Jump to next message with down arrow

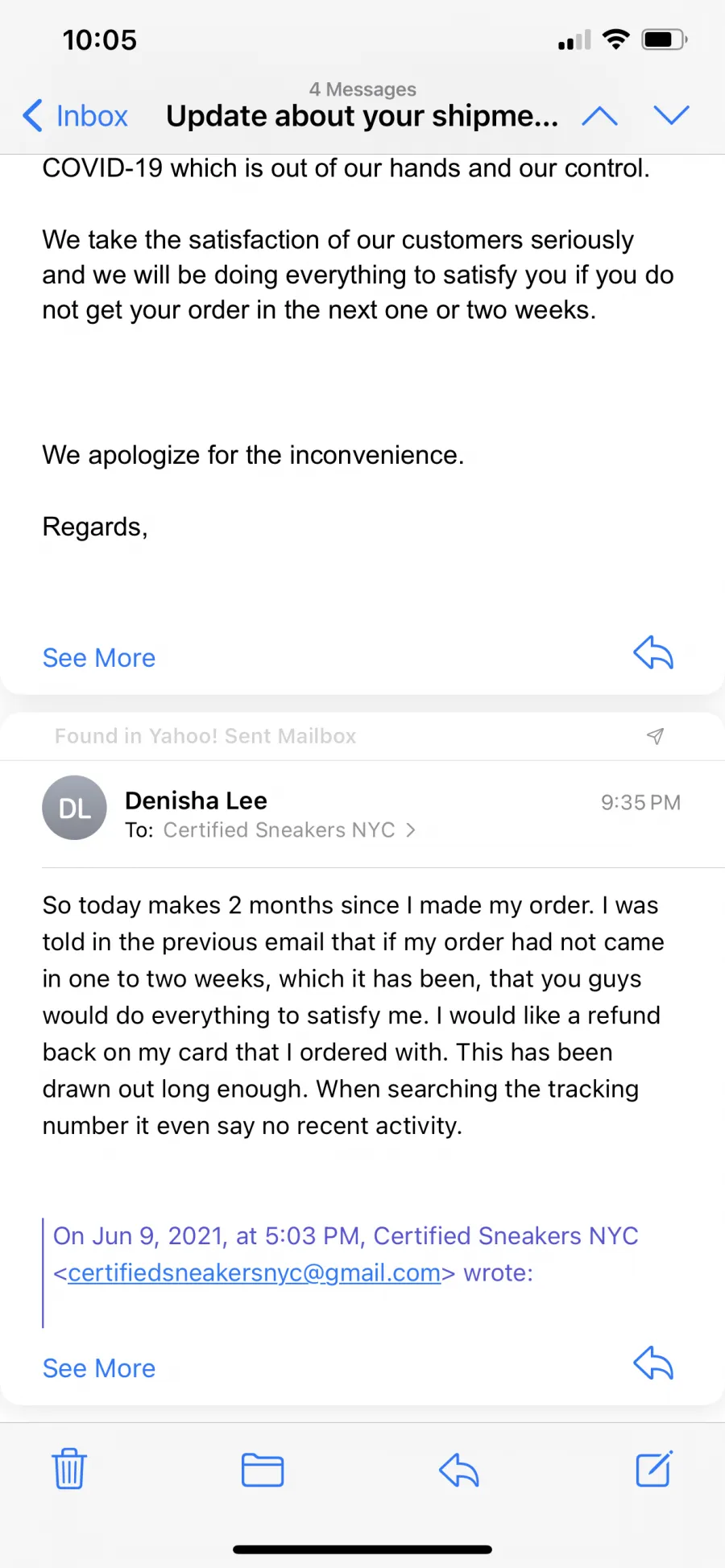pyautogui.click(x=672, y=115)
